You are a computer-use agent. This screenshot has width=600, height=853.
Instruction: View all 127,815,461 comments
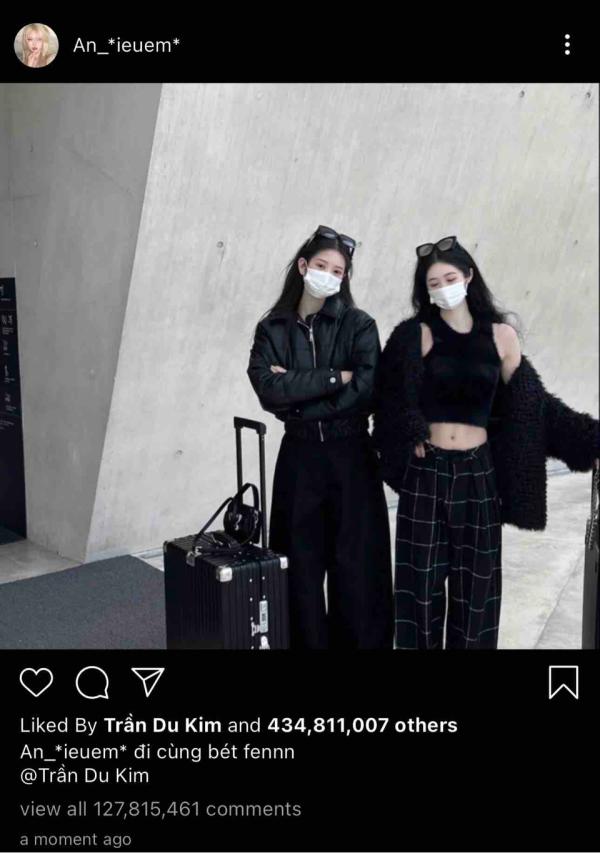pos(160,809)
